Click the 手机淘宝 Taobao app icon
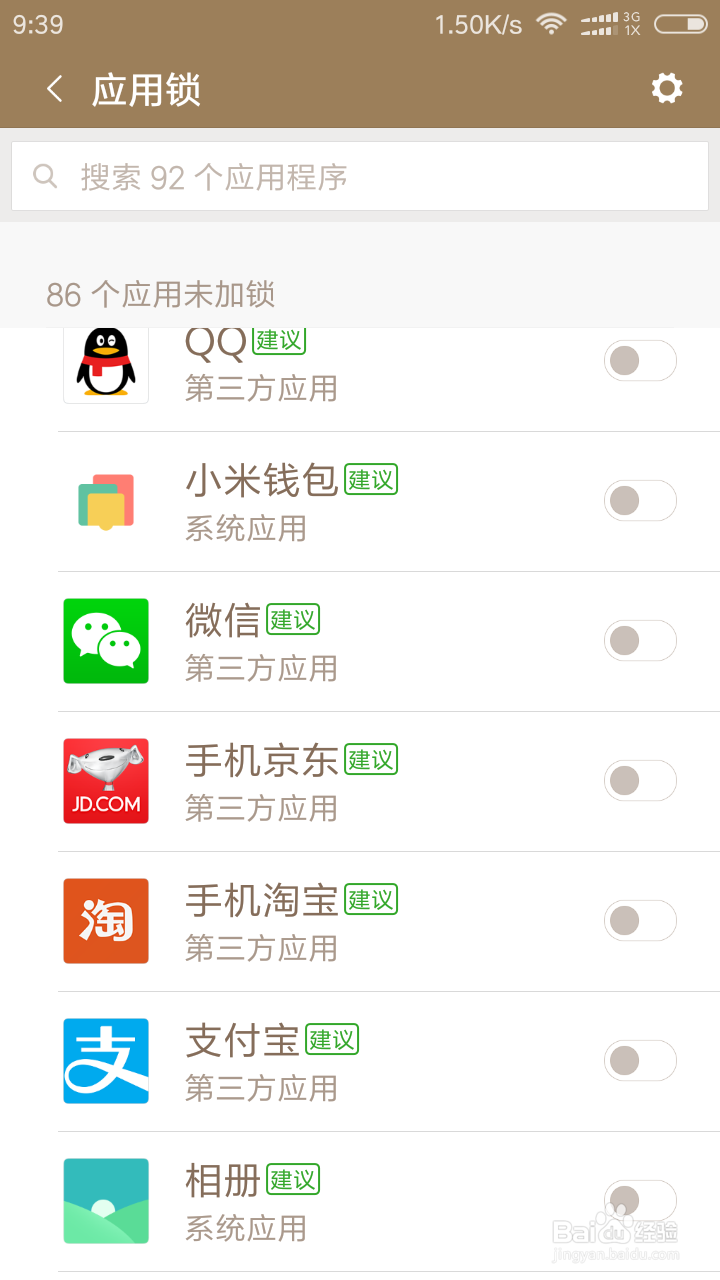The width and height of the screenshot is (720, 1280). tap(105, 920)
